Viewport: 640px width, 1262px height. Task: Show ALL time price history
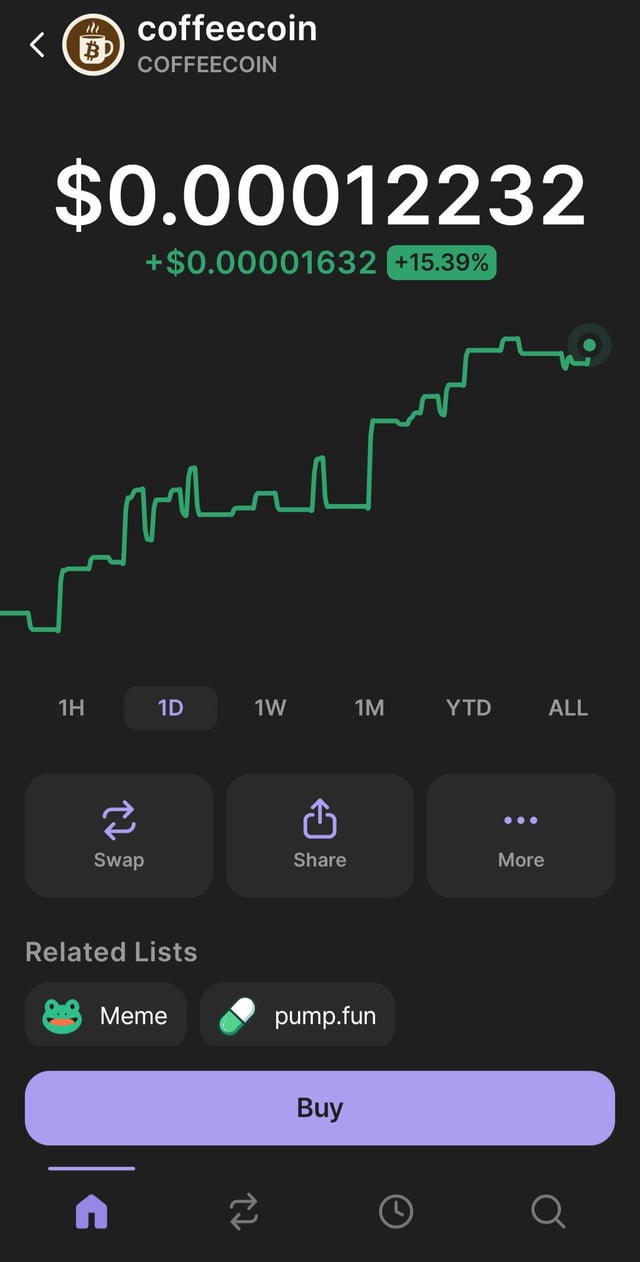568,708
